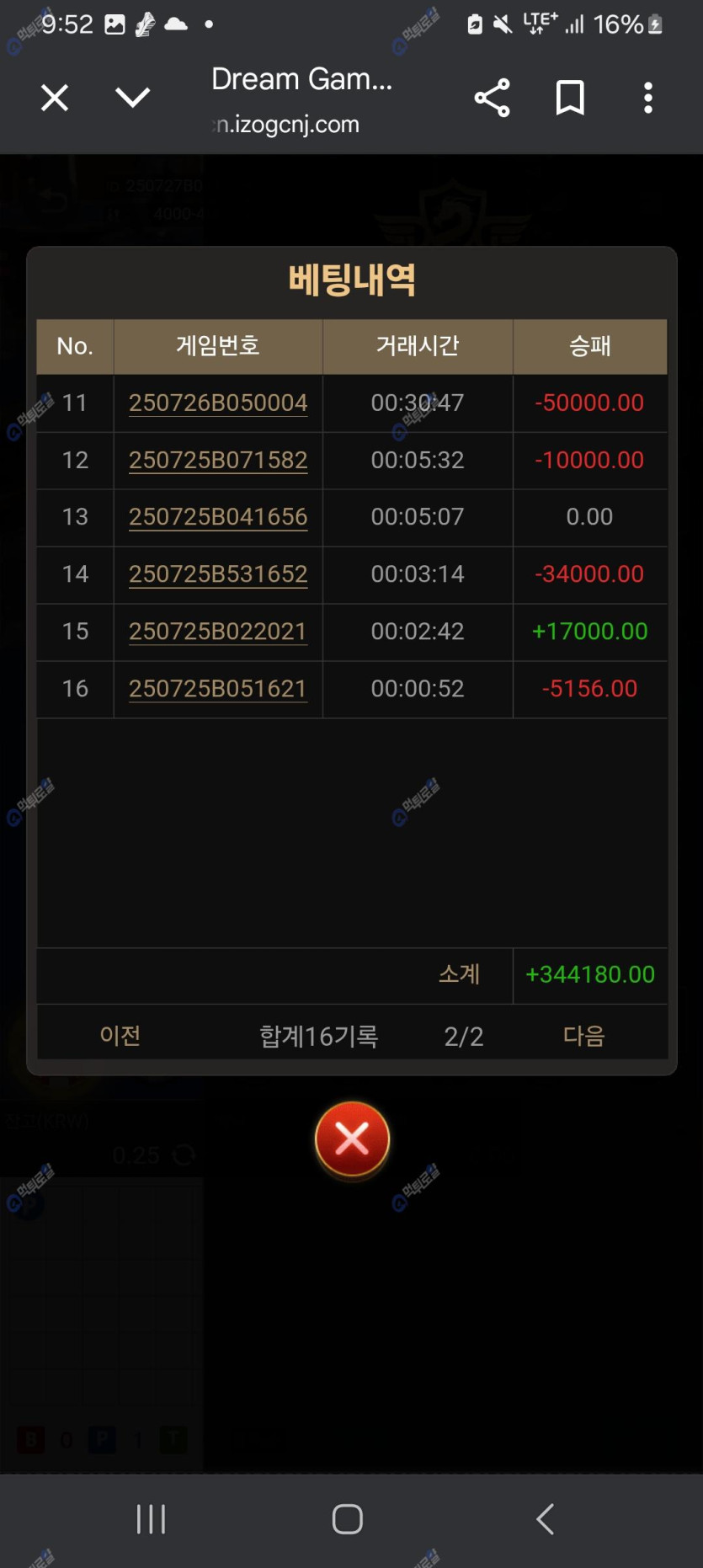The width and height of the screenshot is (703, 1568).
Task: Go back using the system back button
Action: 546,1519
